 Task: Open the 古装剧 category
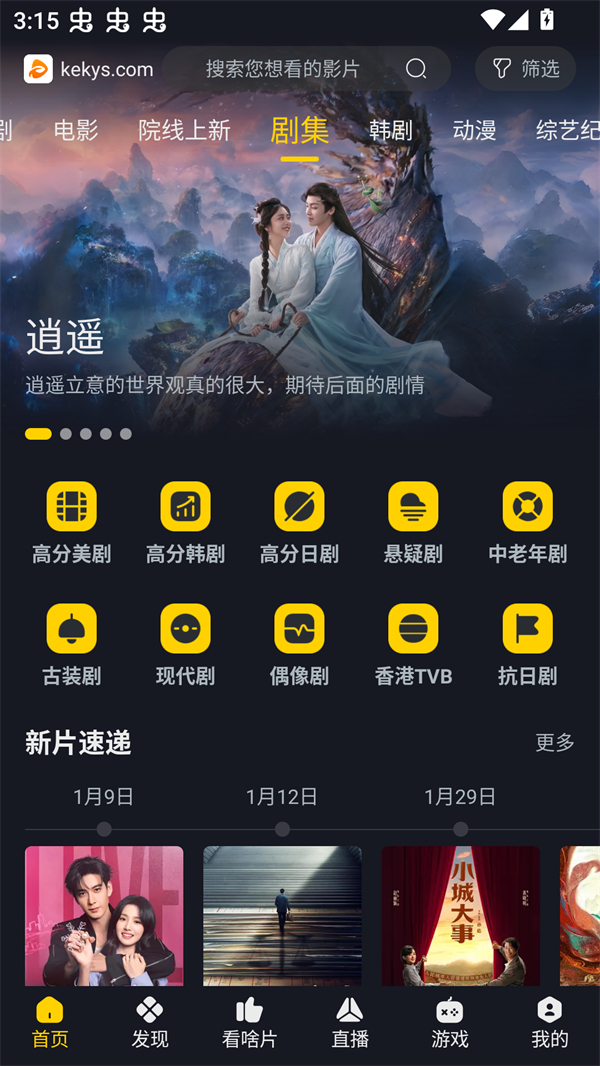(71, 645)
